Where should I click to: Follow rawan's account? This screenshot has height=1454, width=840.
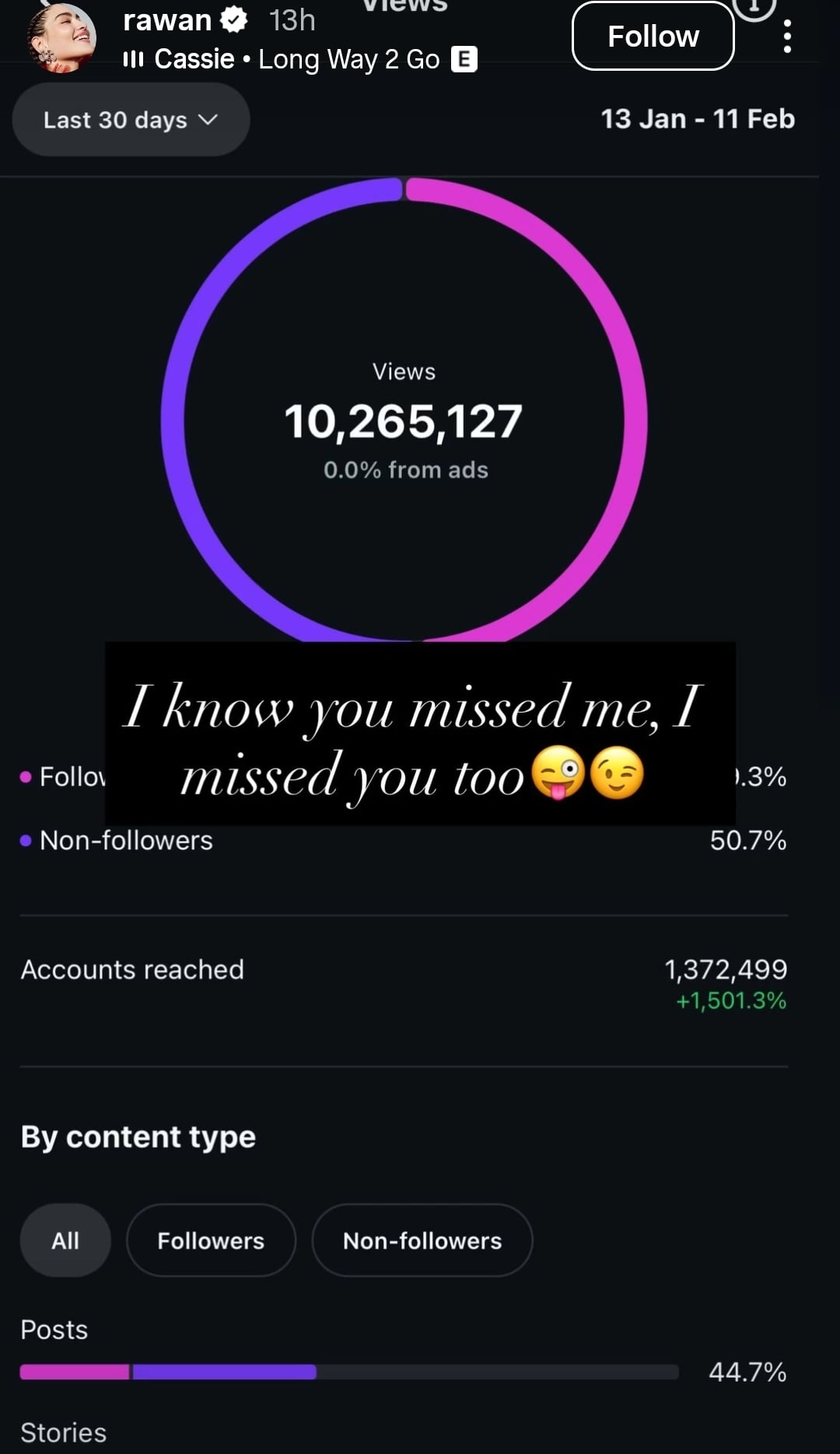pos(653,37)
